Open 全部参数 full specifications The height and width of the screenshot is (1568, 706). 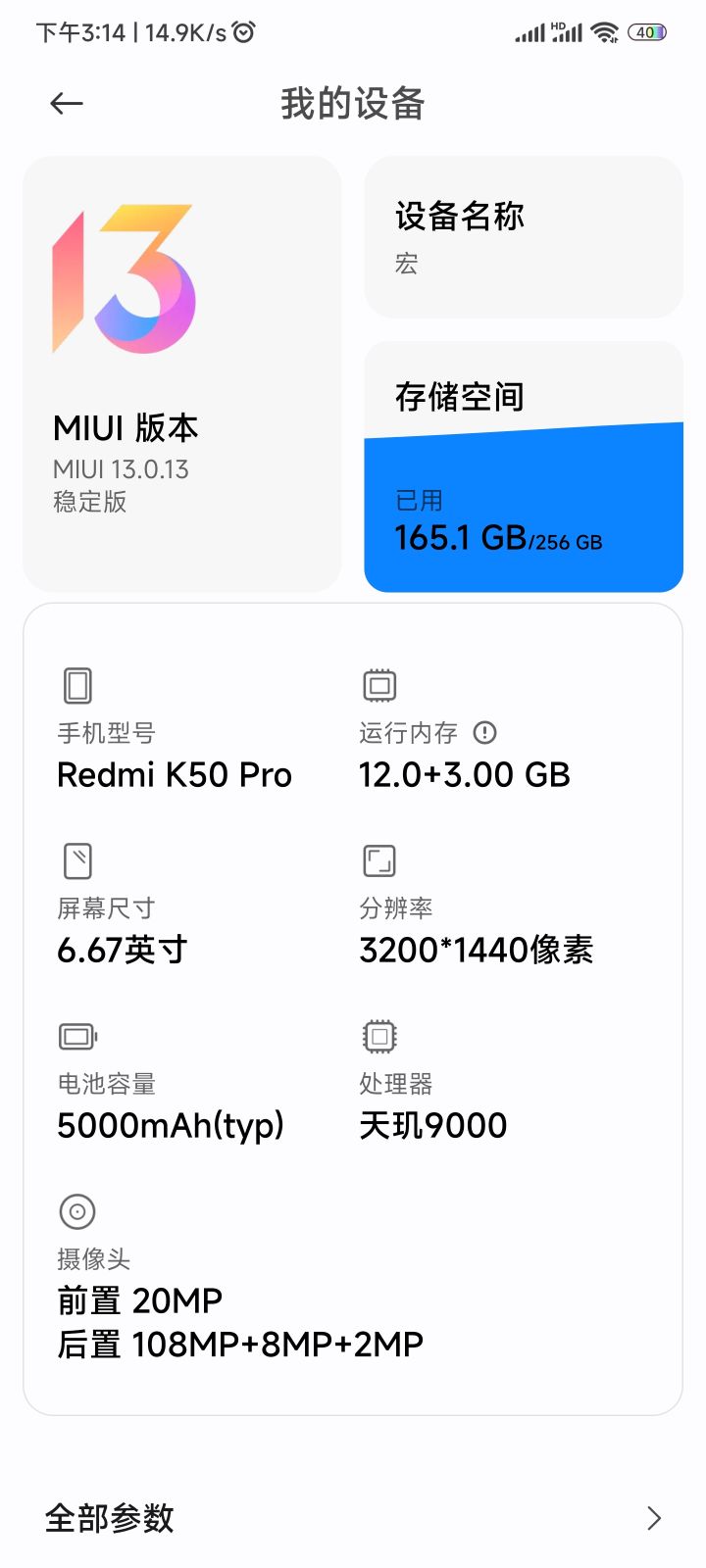point(110,1518)
